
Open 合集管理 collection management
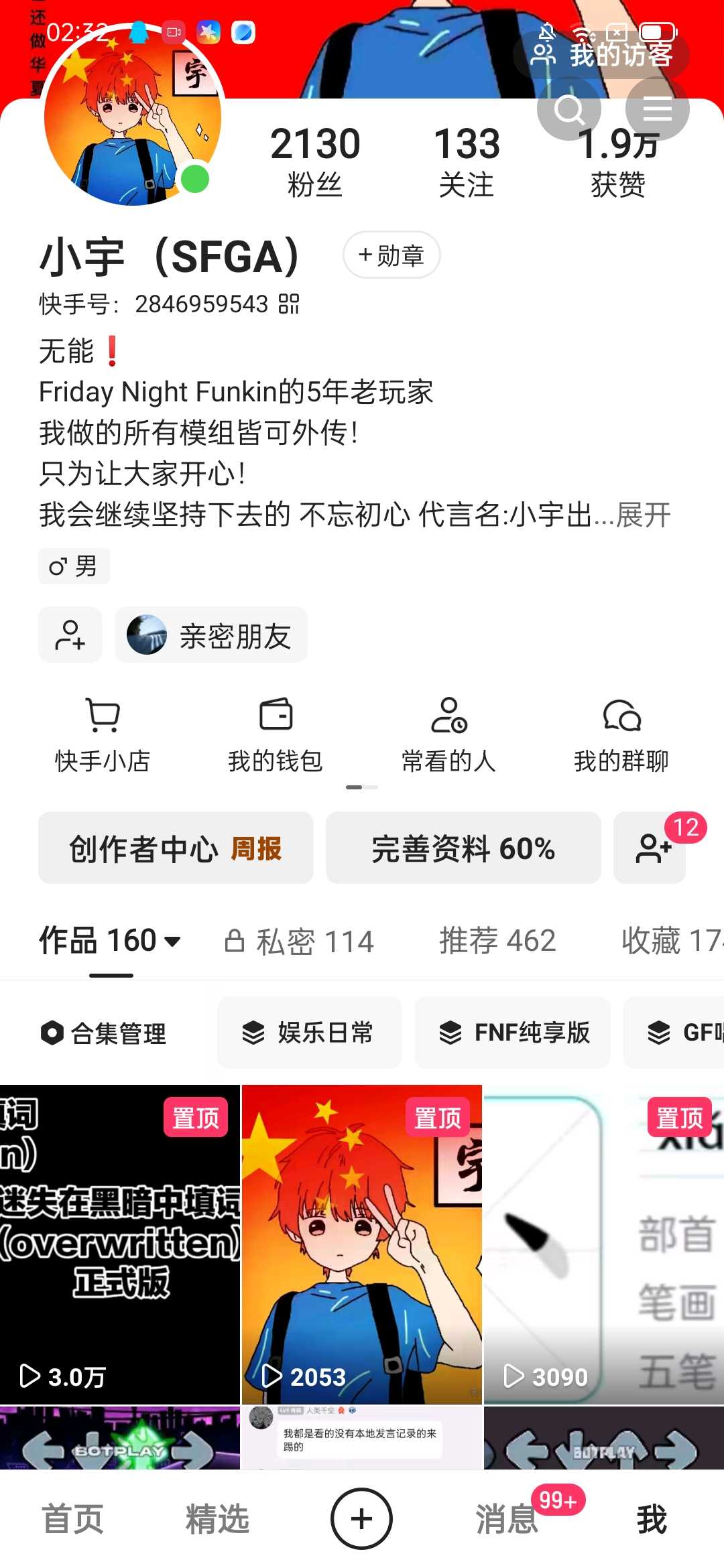coord(104,1033)
